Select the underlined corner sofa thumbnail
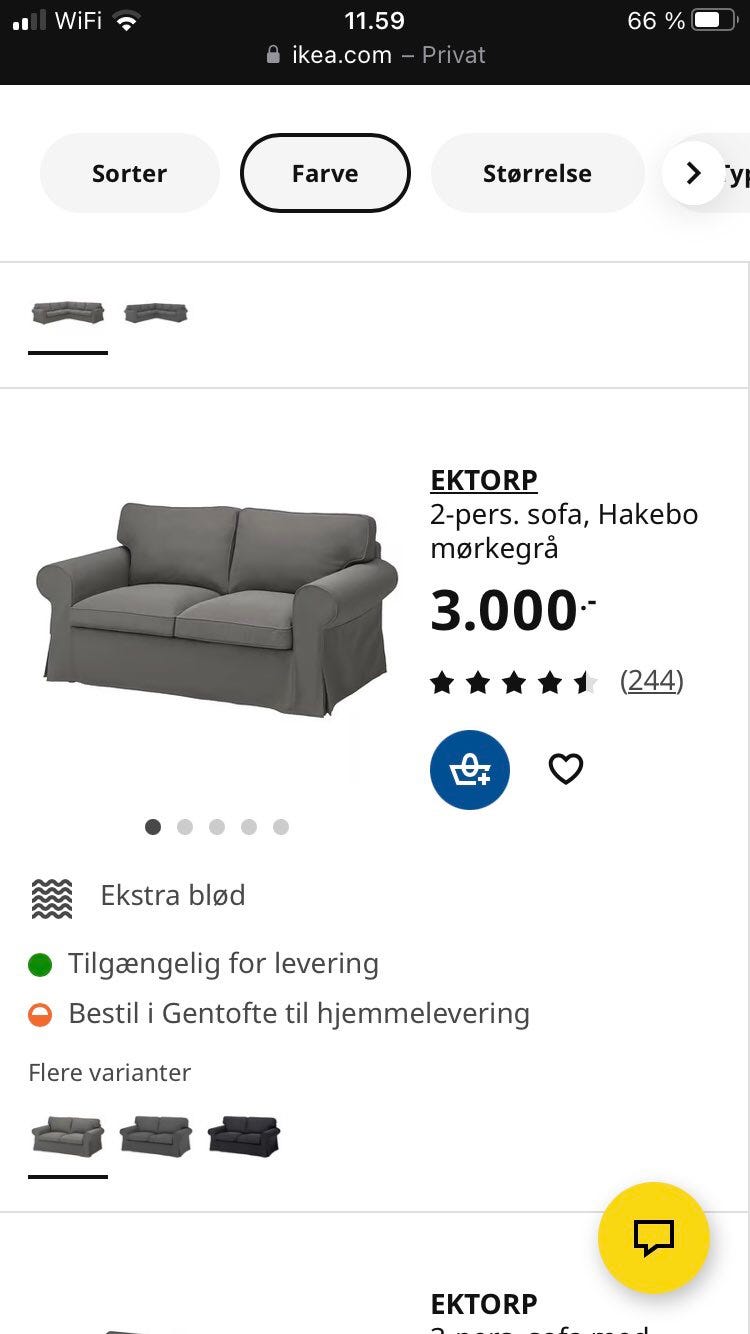750x1334 pixels. pos(67,312)
